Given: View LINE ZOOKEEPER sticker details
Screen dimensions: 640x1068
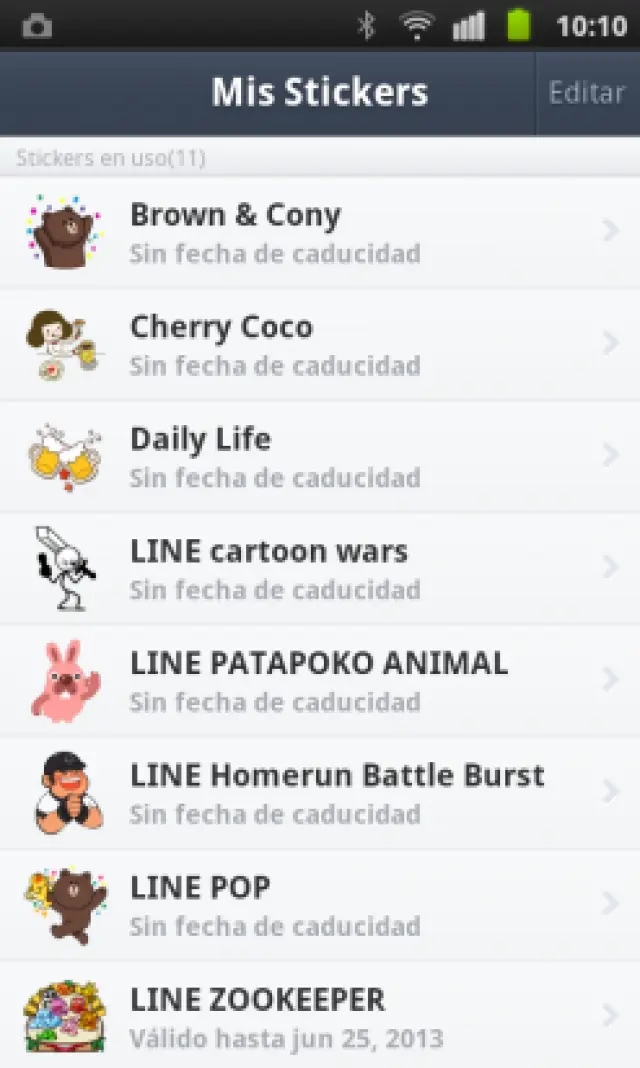Looking at the screenshot, I should 320,1015.
